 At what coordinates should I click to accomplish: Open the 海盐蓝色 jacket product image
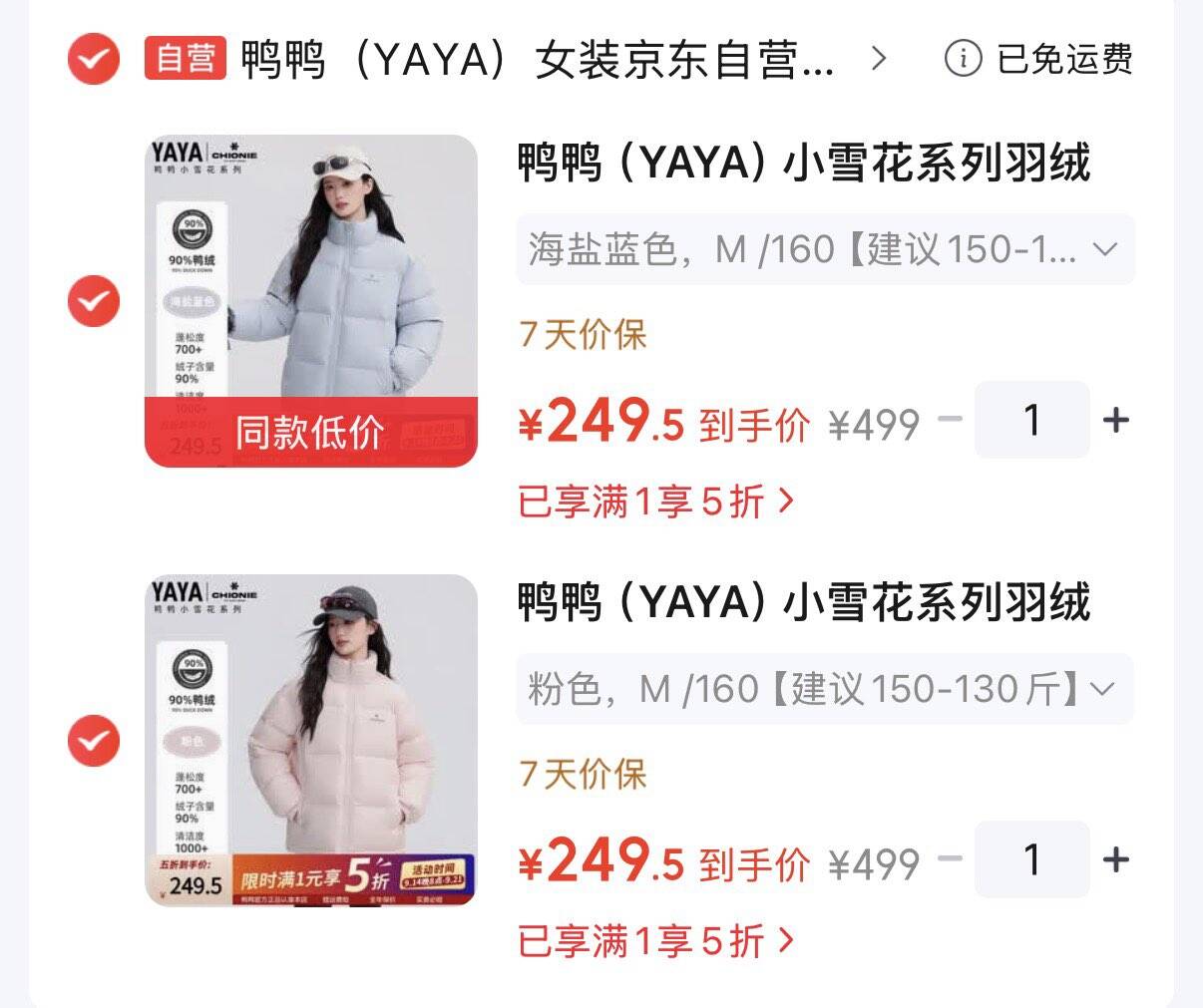point(311,300)
